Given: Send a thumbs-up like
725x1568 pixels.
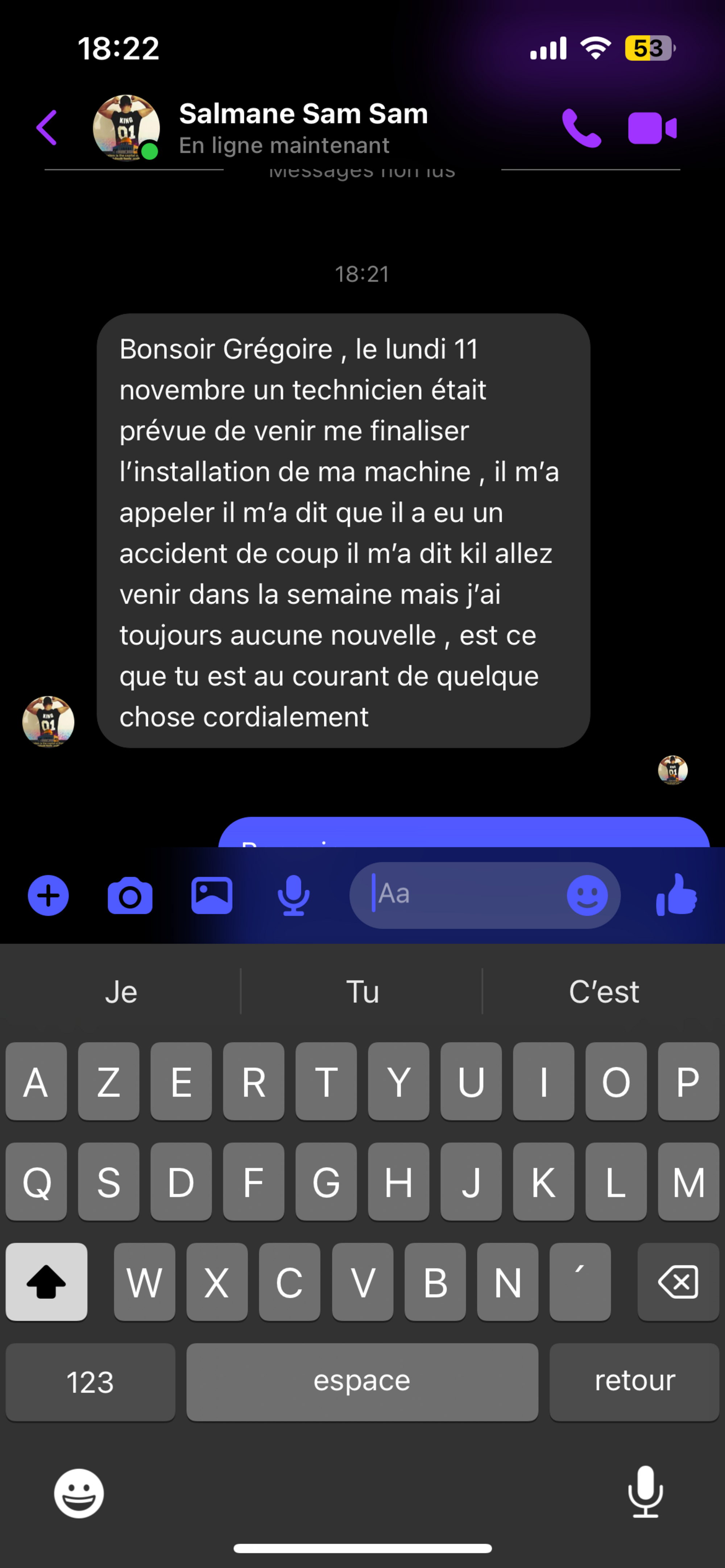Looking at the screenshot, I should point(676,895).
